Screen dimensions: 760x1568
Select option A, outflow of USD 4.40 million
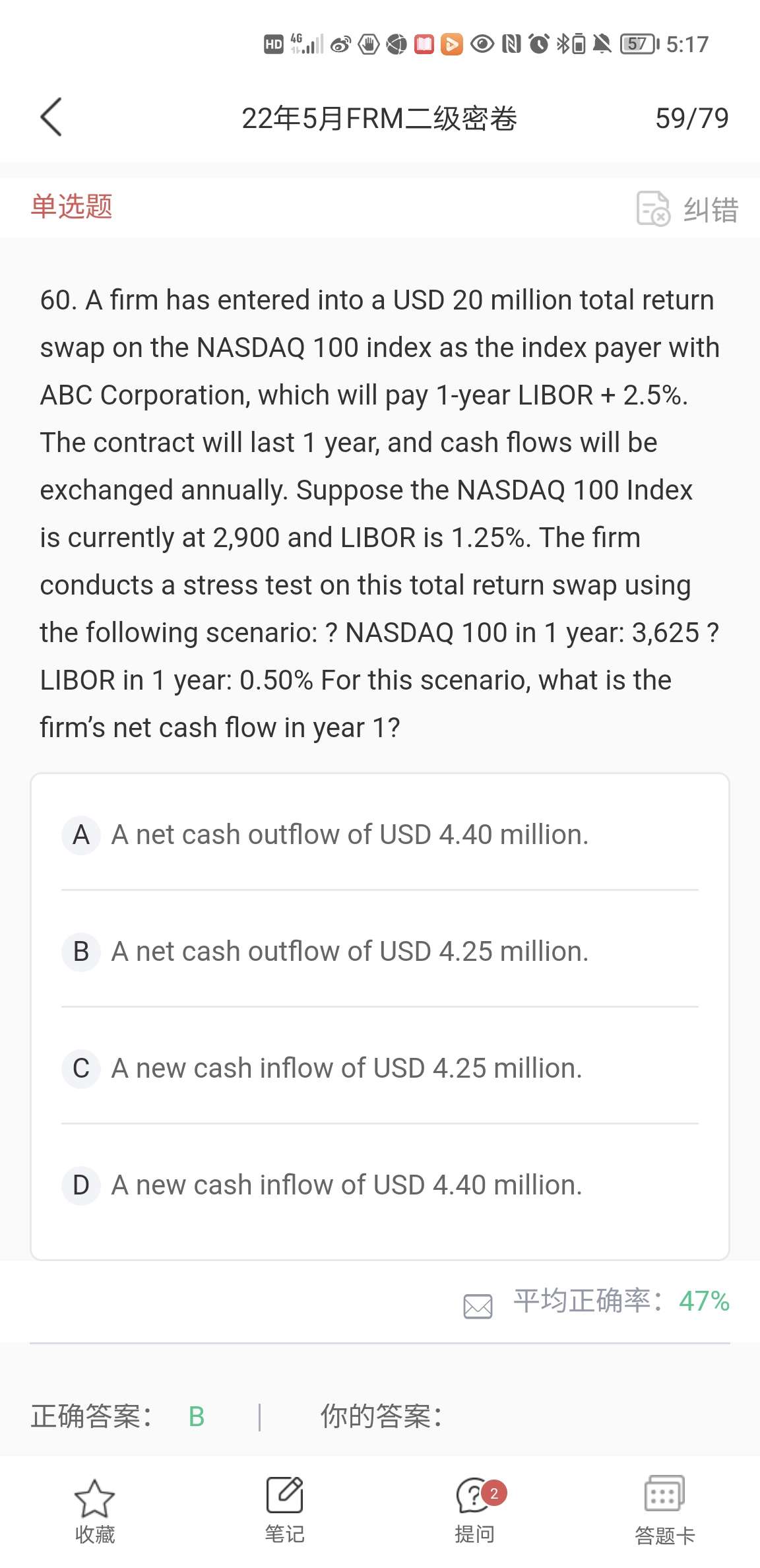tap(350, 835)
